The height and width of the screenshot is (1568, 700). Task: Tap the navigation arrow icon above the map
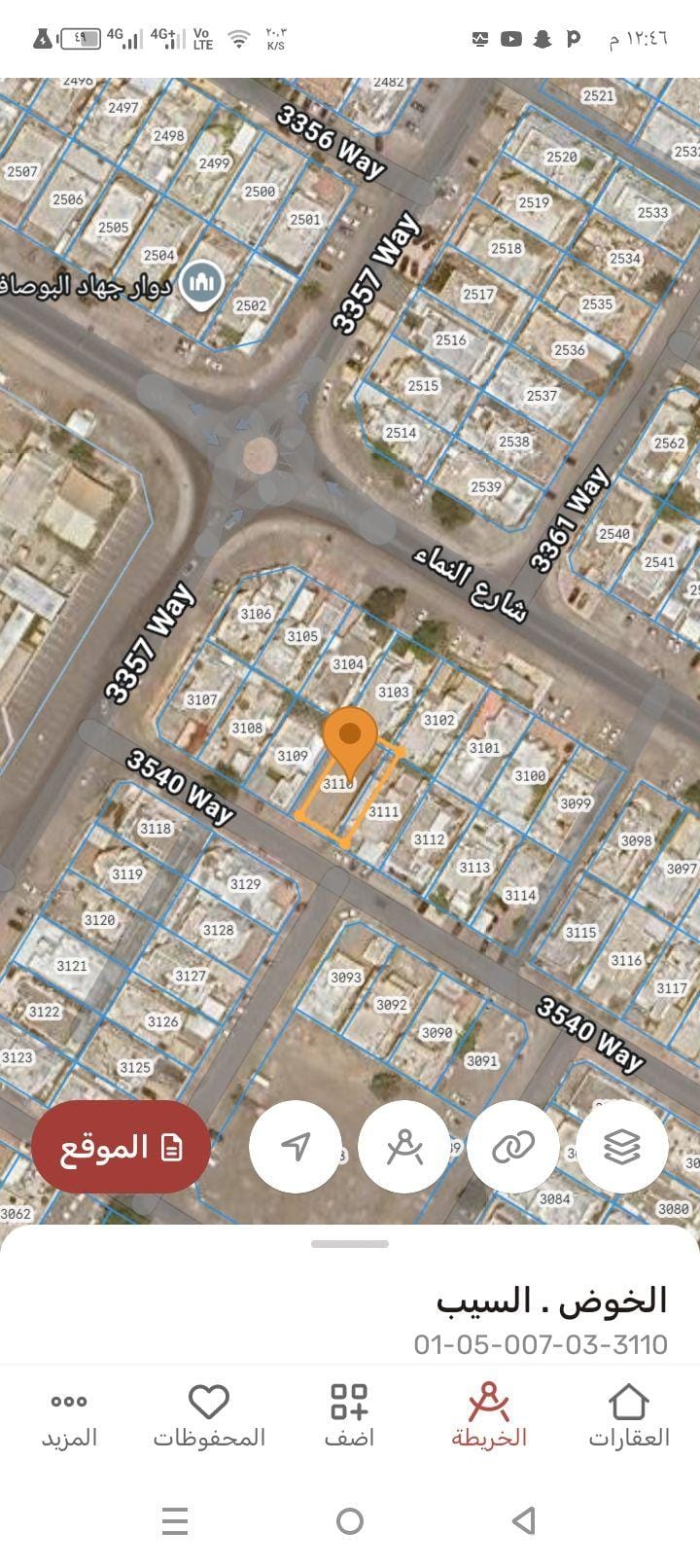(x=296, y=1147)
